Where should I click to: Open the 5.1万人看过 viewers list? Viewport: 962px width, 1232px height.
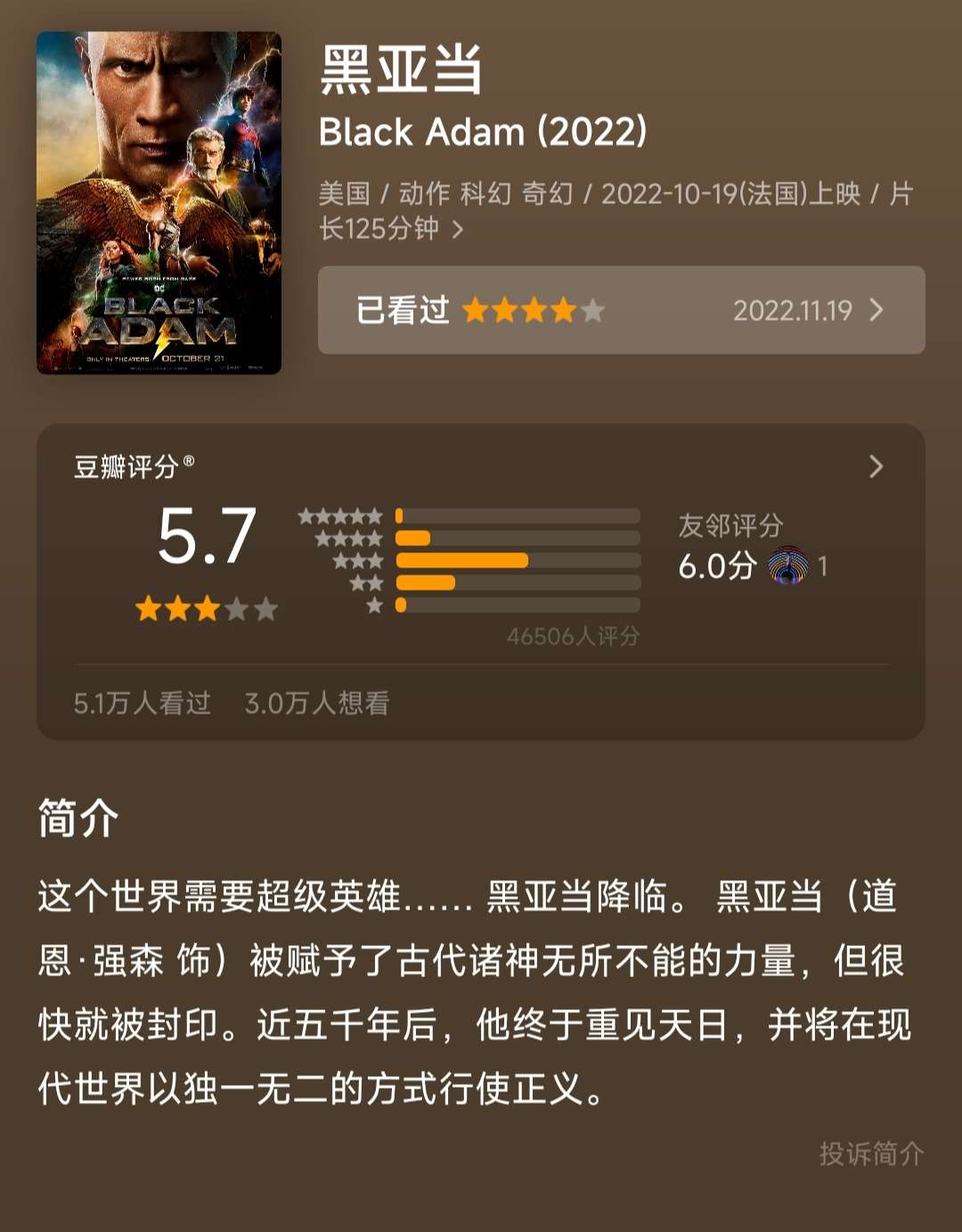(x=143, y=704)
